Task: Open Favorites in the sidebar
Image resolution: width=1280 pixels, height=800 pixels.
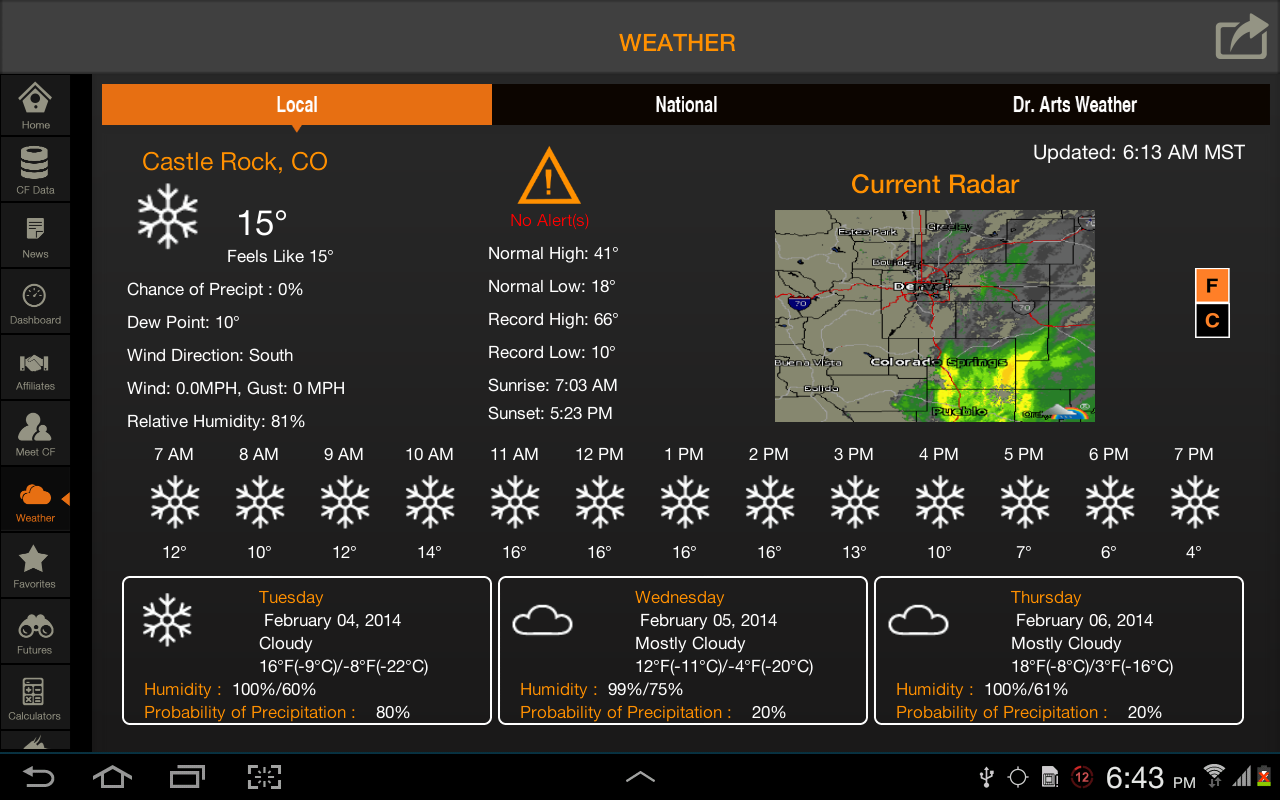Action: coord(35,566)
